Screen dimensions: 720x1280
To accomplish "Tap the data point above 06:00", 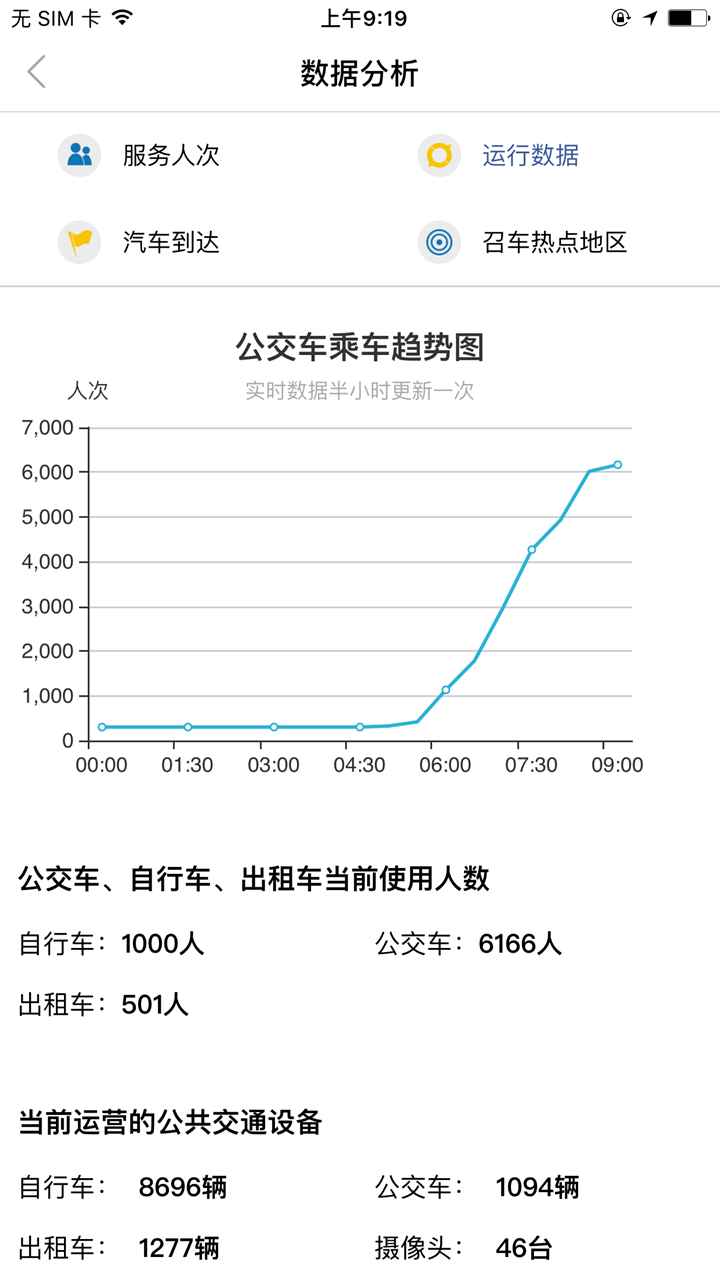I will [446, 688].
